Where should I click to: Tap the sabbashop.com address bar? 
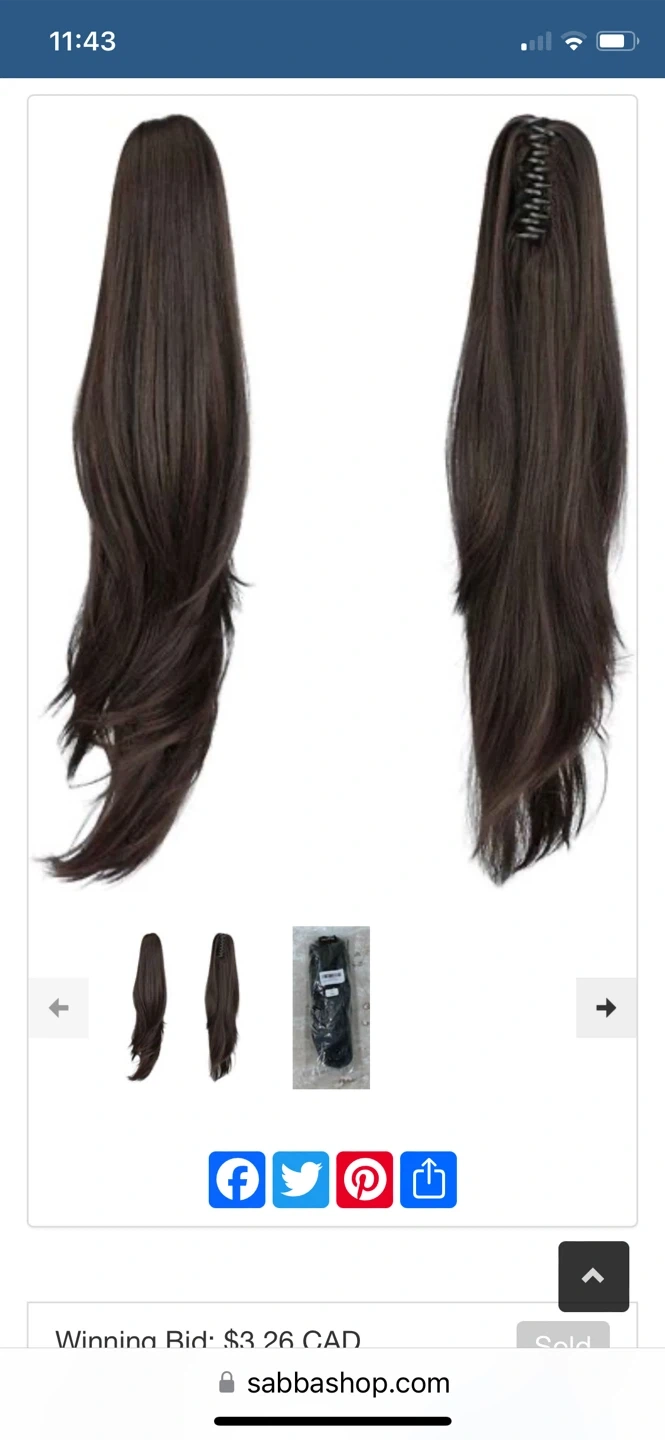(334, 1384)
